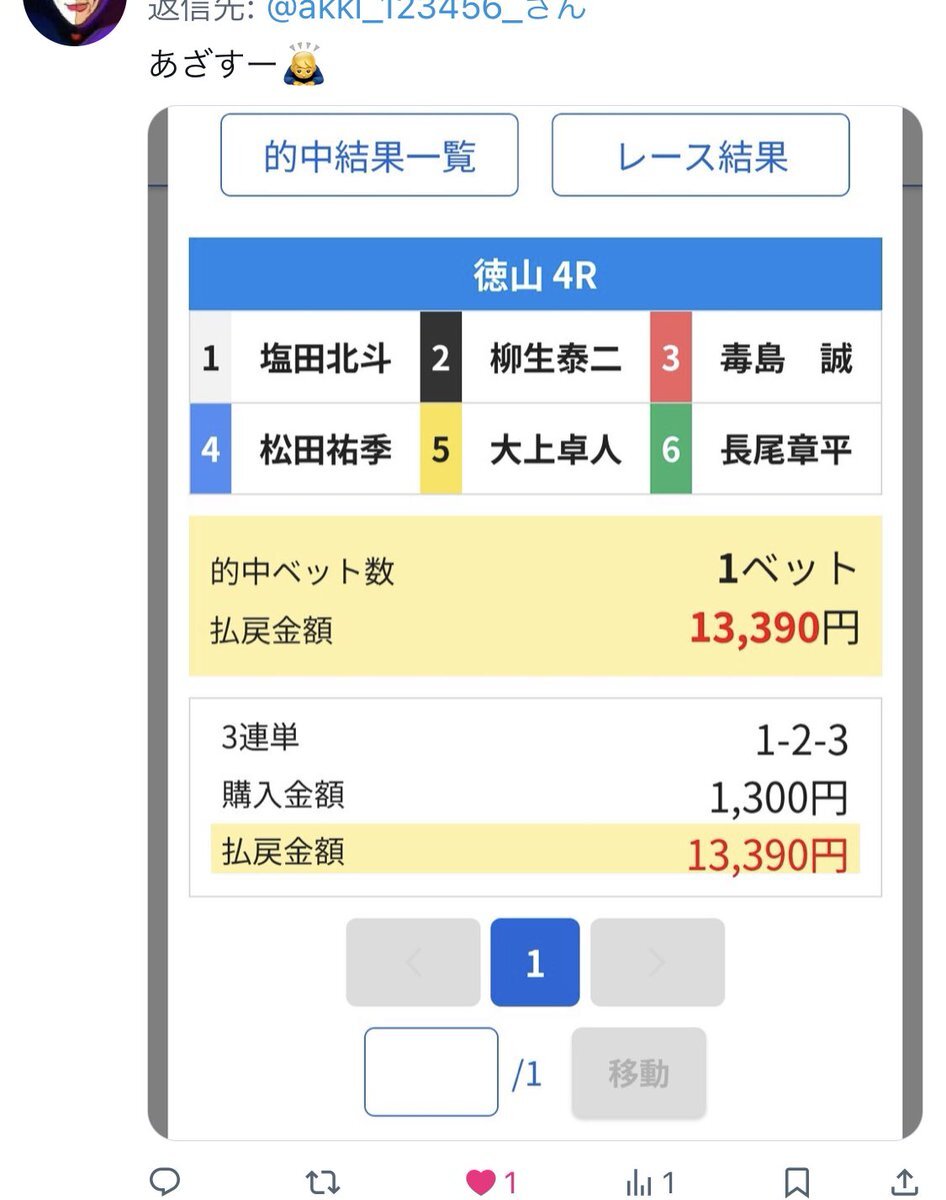Unlike this post via the heart icon
946x1200 pixels.
tap(482, 1182)
